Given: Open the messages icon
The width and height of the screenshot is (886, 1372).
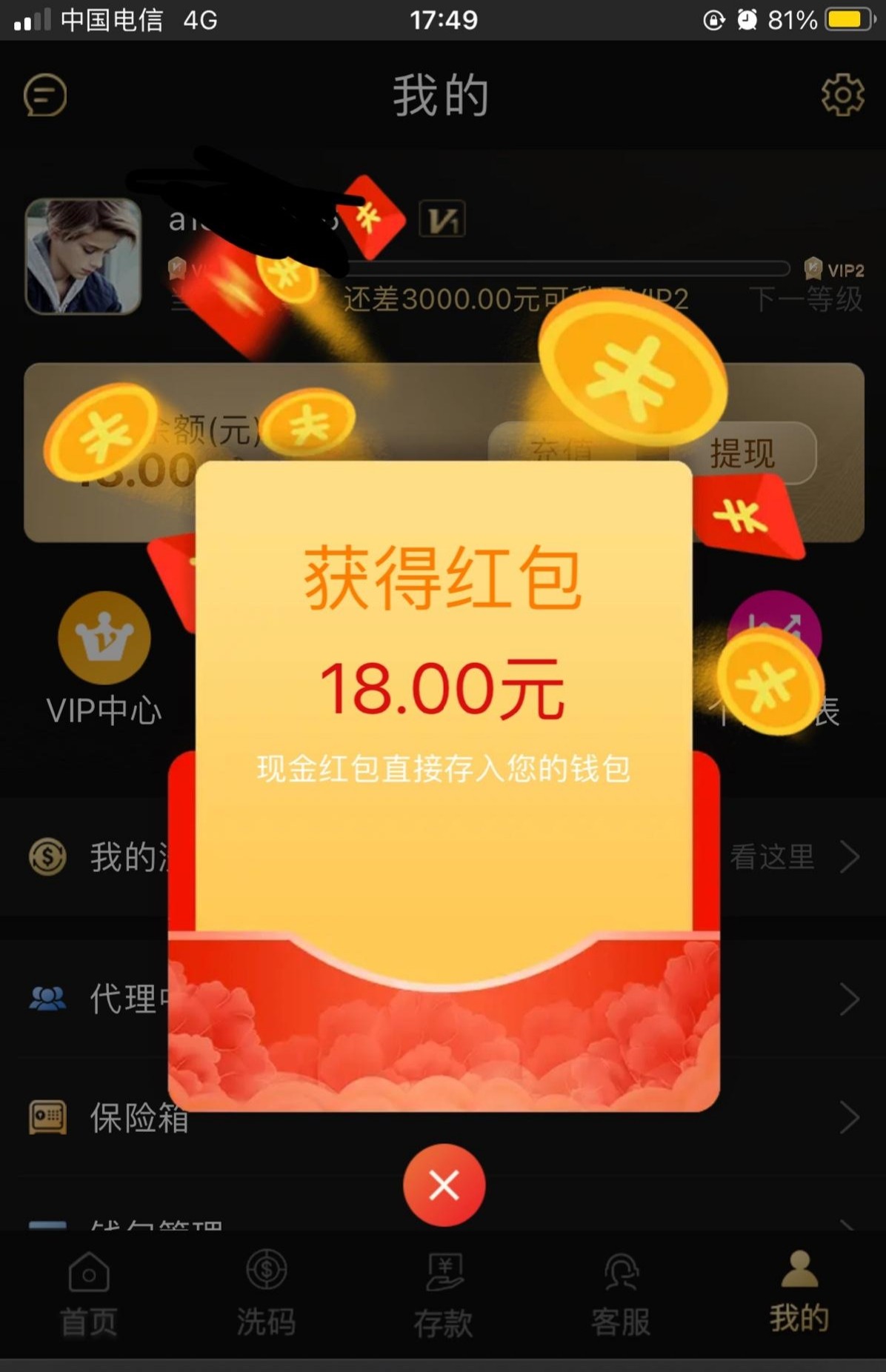Looking at the screenshot, I should click(x=45, y=96).
